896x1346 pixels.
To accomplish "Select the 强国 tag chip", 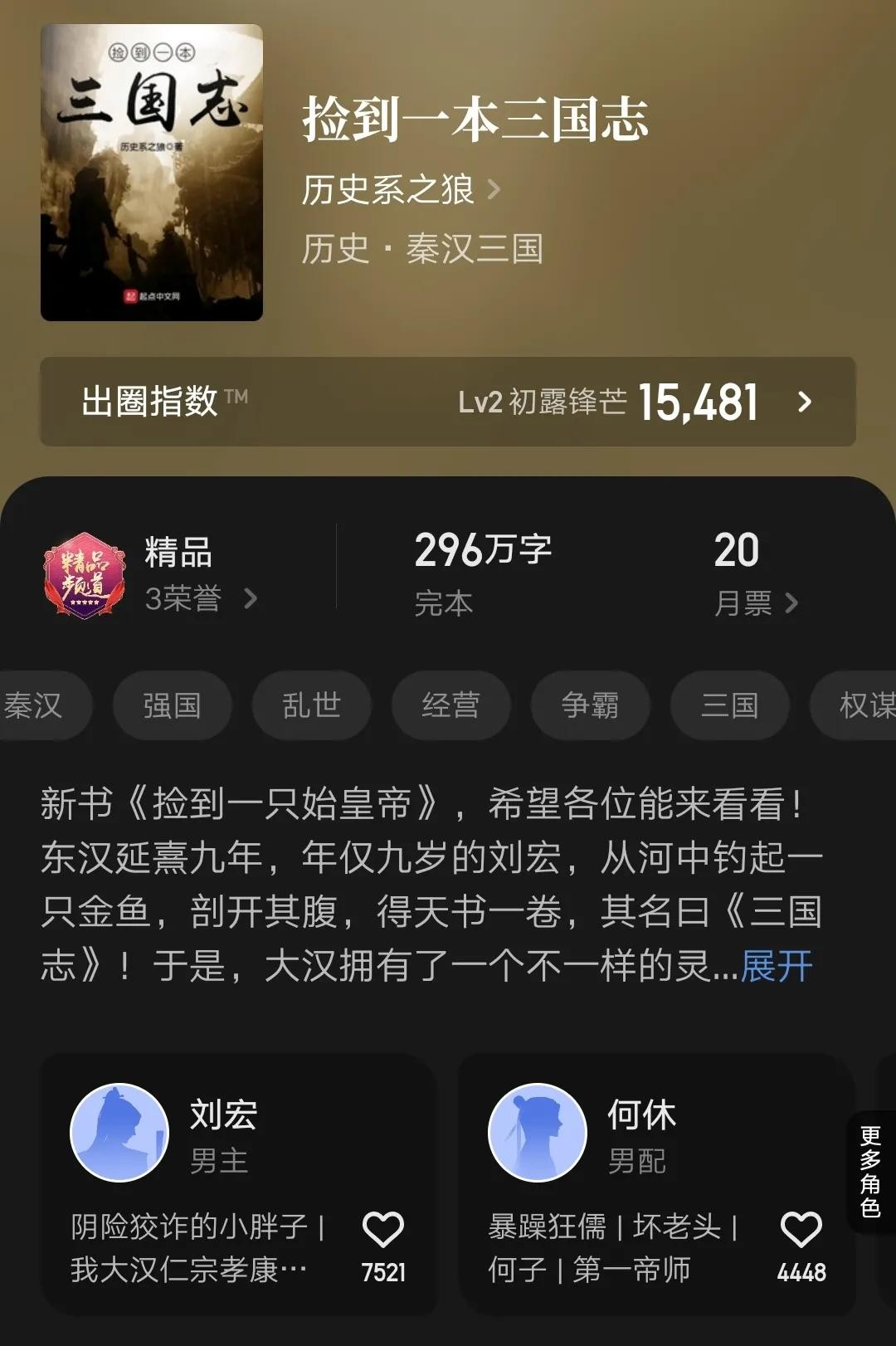I will (x=172, y=705).
